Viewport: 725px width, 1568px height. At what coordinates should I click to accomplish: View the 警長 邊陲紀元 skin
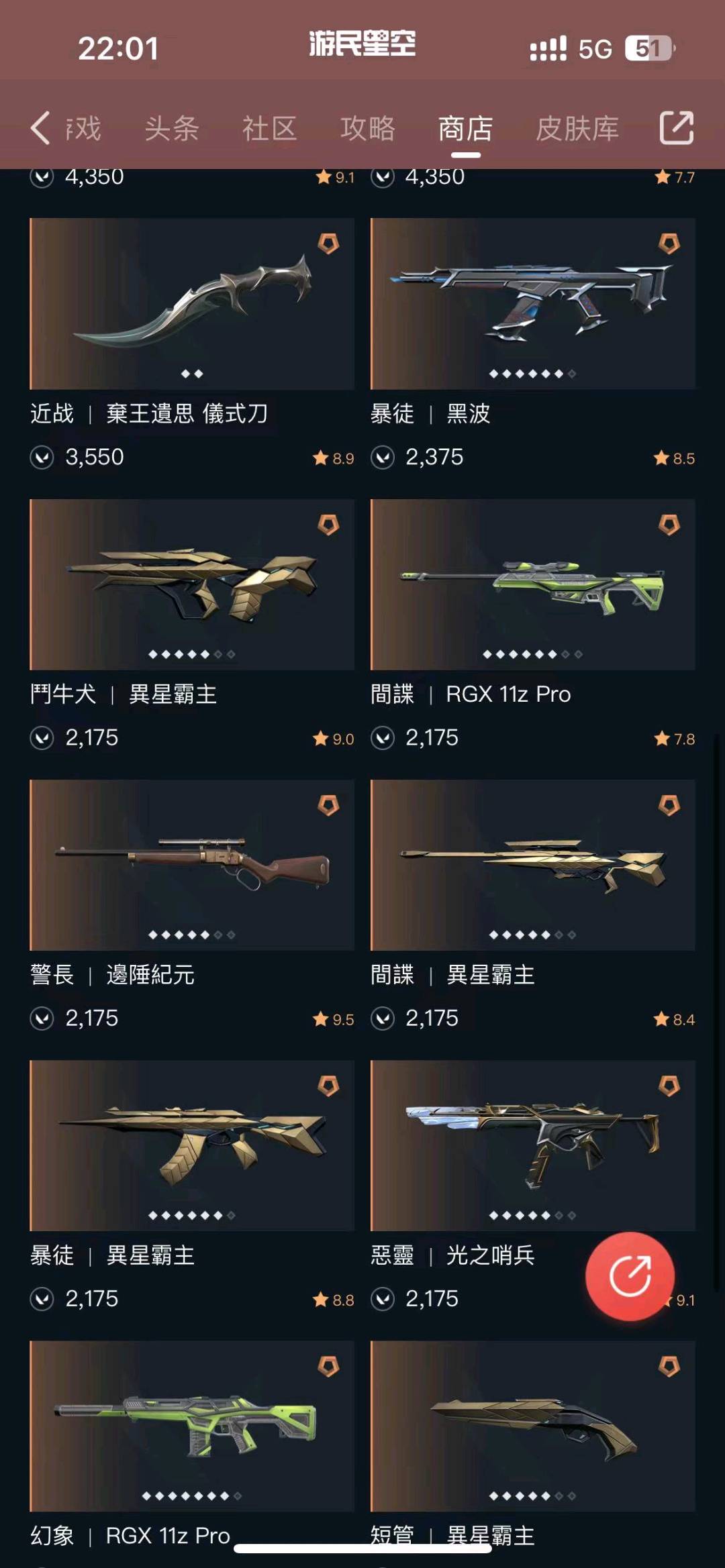192,904
